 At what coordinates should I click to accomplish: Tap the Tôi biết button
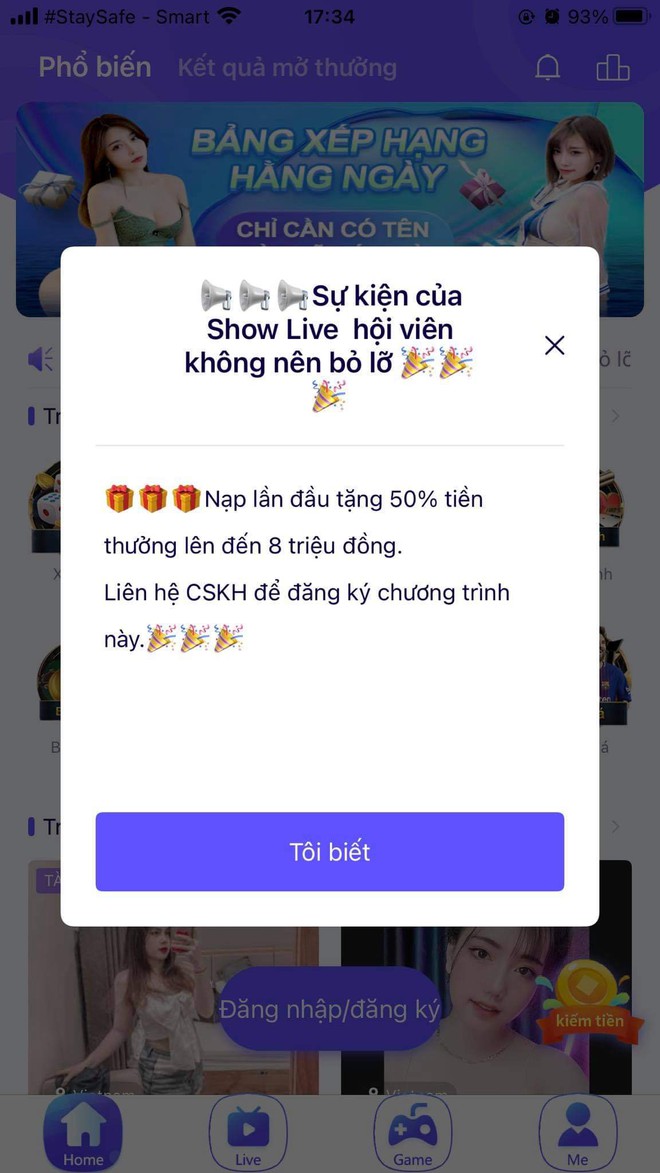pos(329,851)
